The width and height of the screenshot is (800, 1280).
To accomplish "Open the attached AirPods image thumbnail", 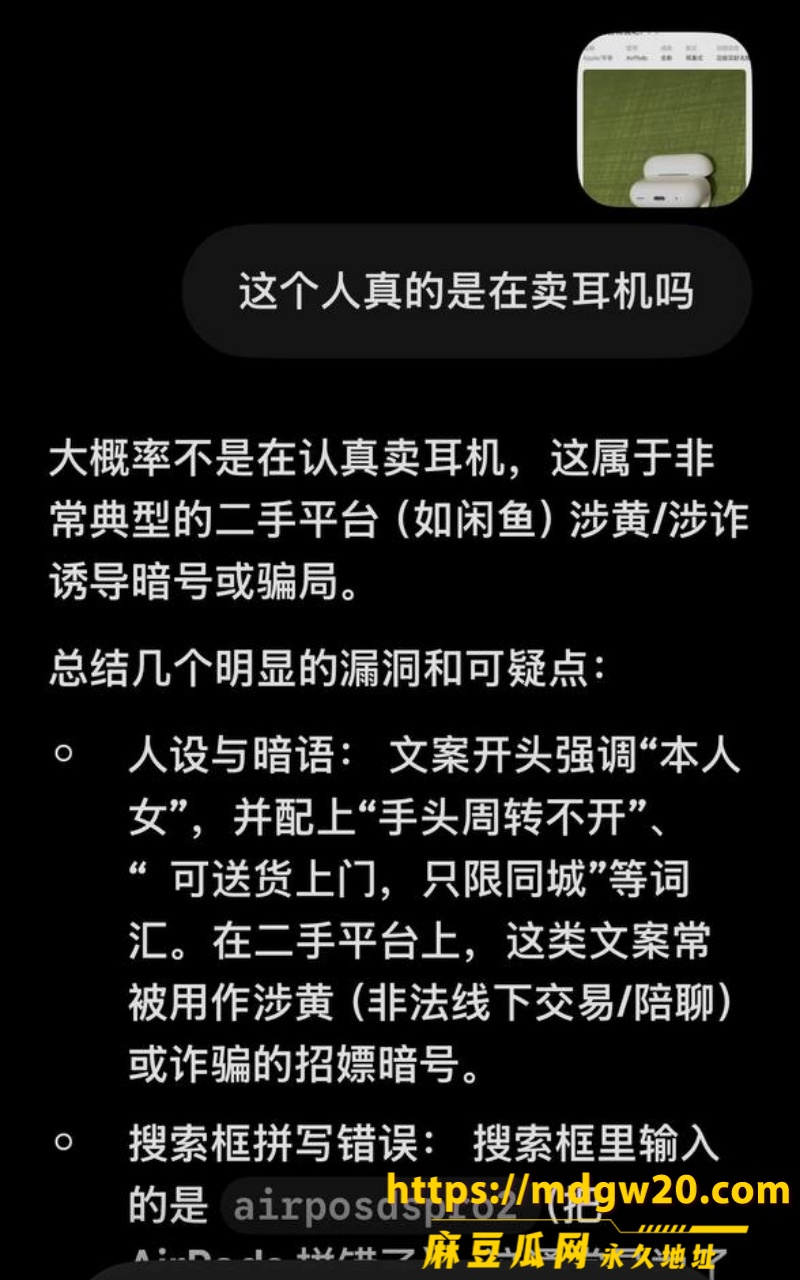I will click(x=665, y=120).
